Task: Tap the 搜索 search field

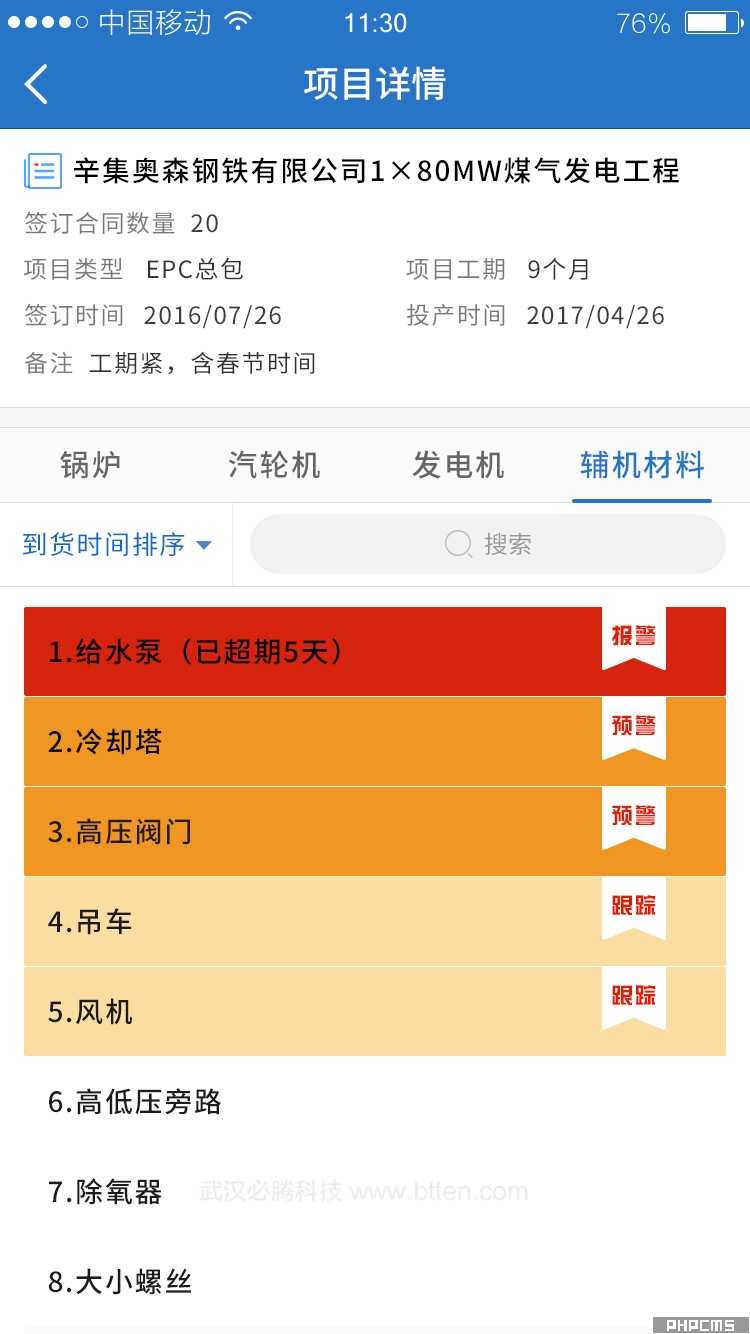Action: (x=488, y=544)
